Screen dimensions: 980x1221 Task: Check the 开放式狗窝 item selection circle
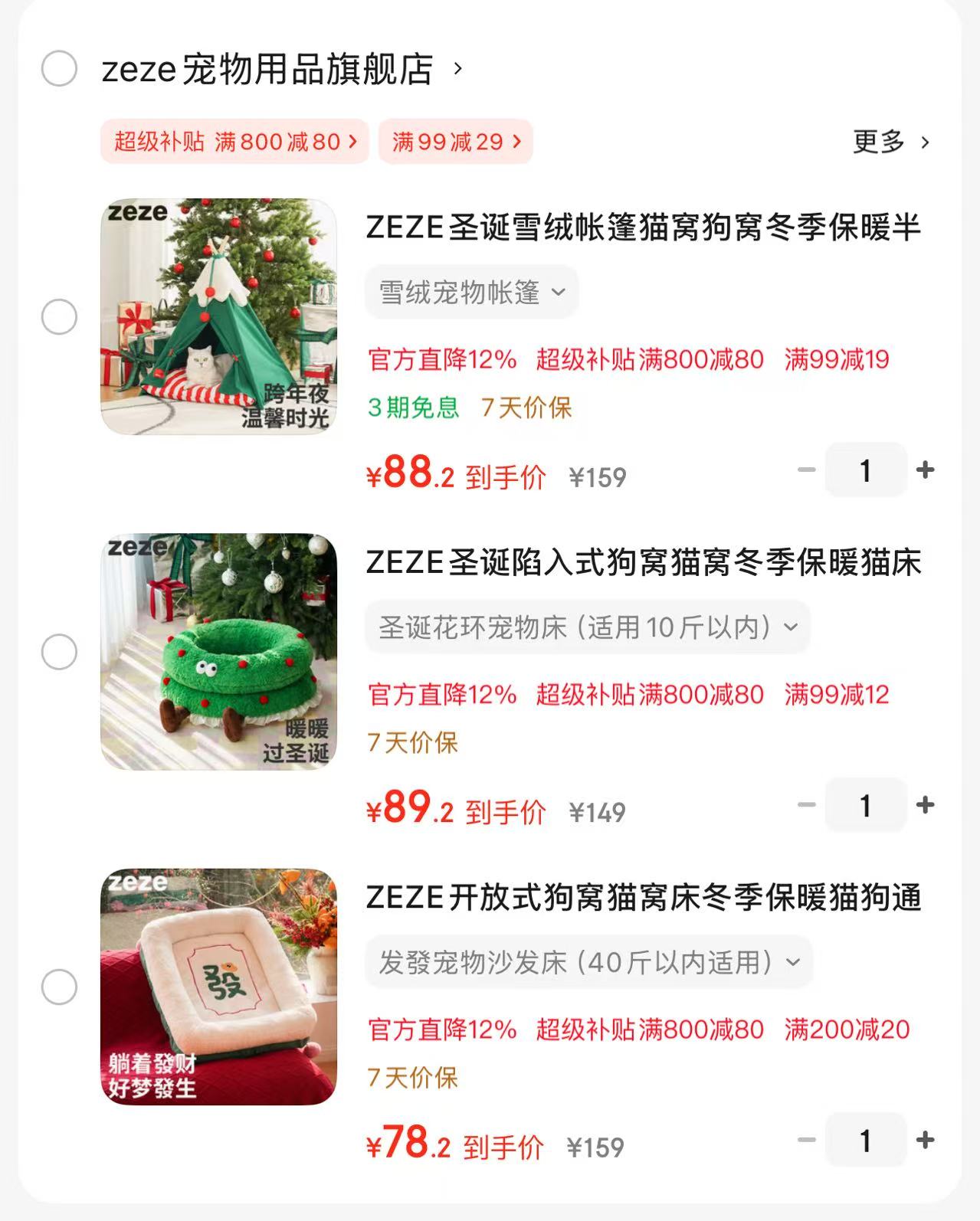[58, 986]
